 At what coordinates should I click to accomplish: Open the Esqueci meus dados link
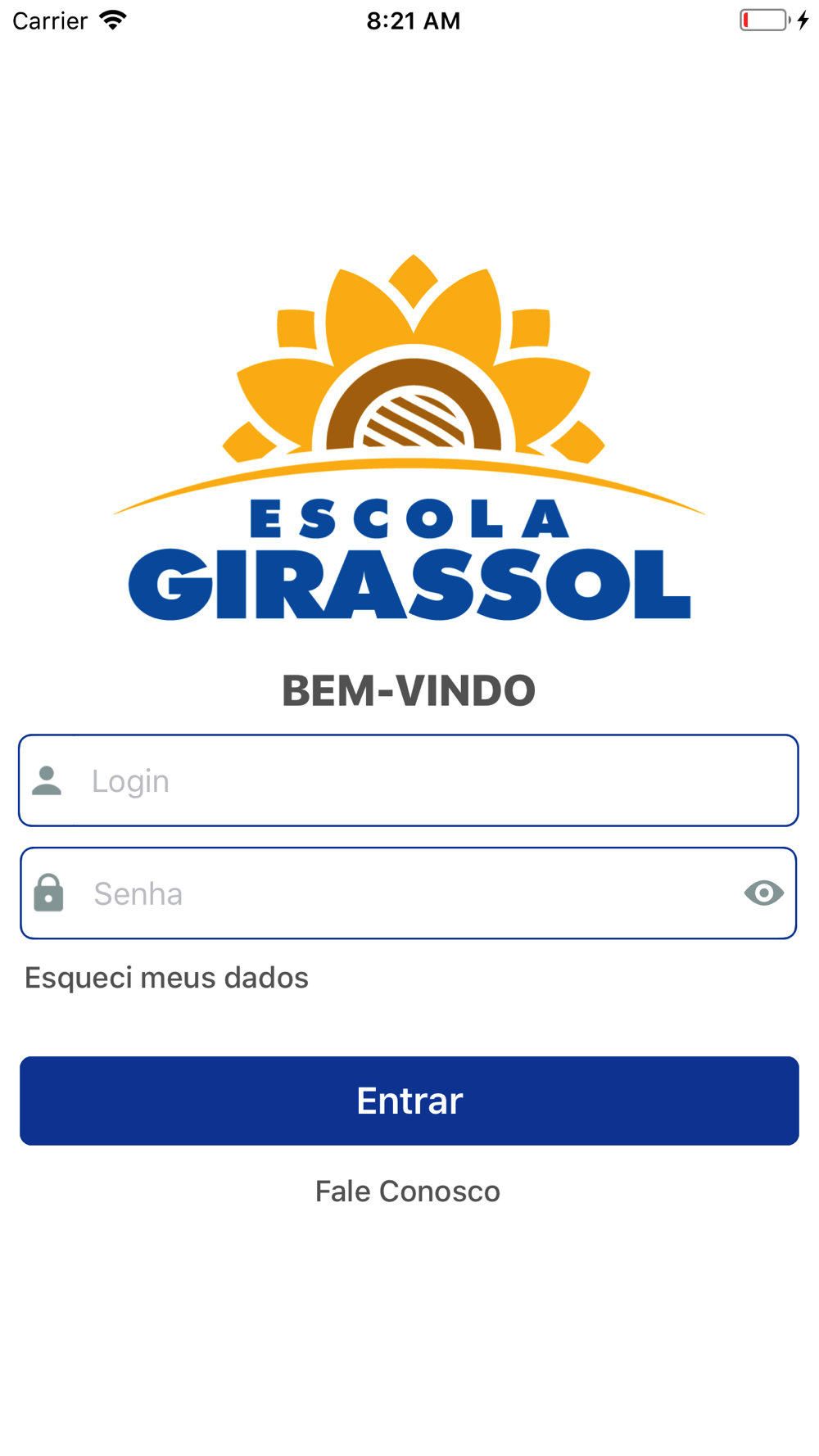pos(166,978)
